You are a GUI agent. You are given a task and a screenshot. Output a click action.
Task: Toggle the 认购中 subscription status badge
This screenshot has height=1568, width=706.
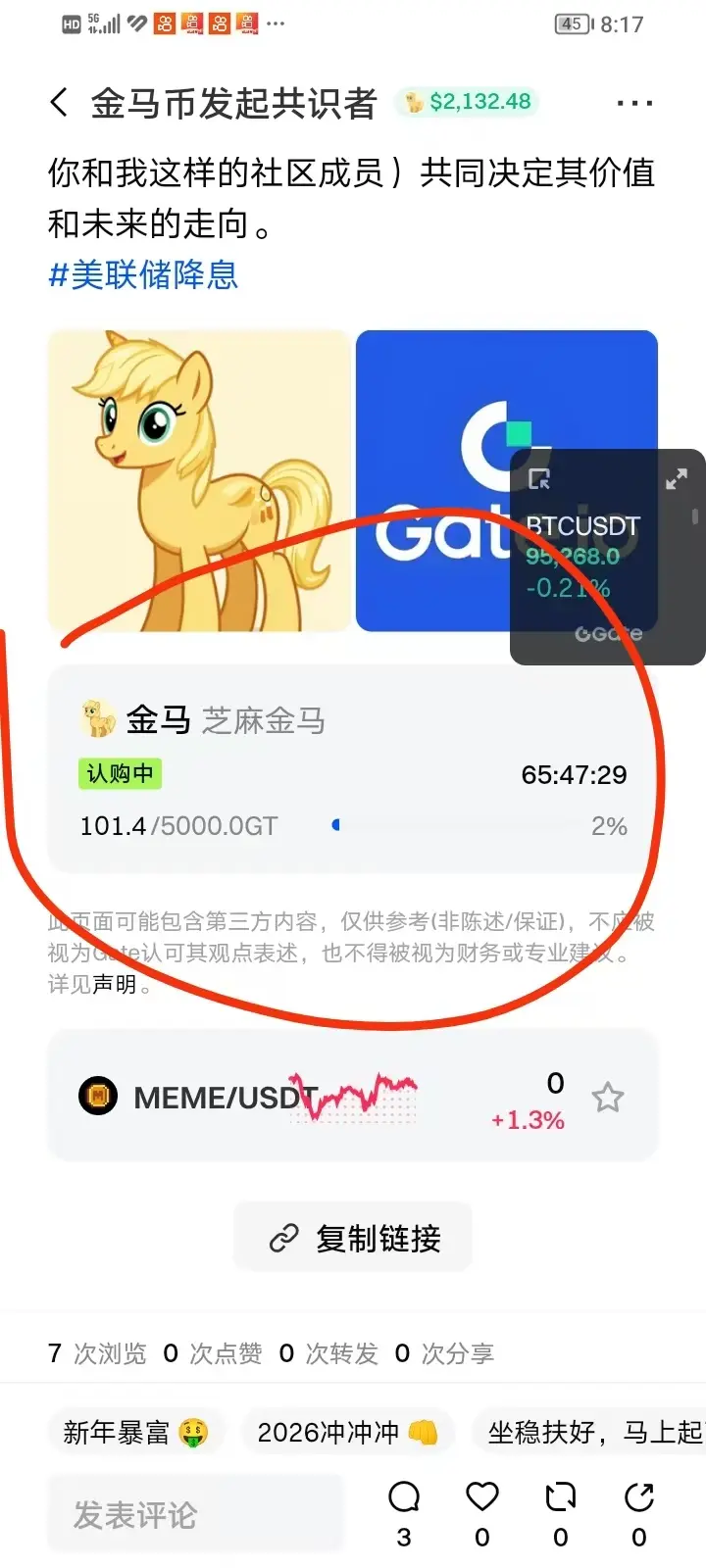pyautogui.click(x=120, y=773)
